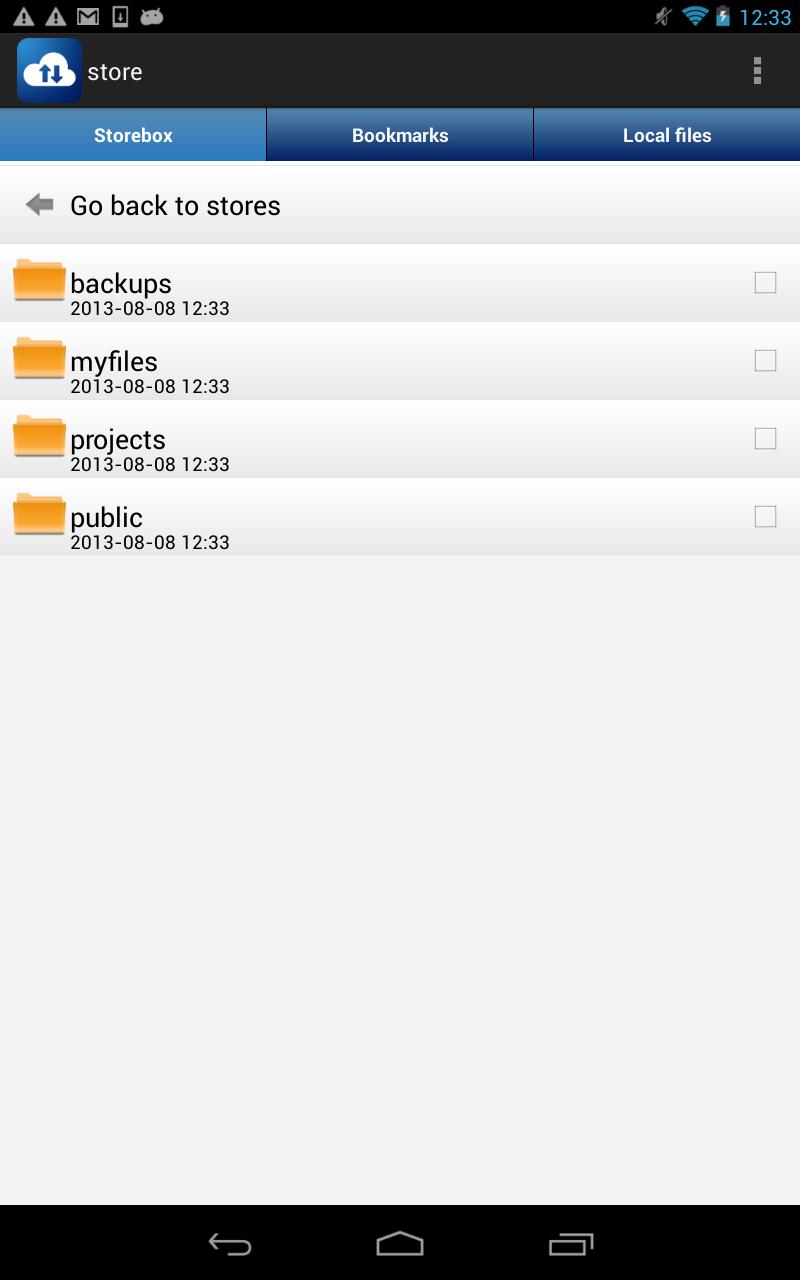This screenshot has height=1280, width=800.
Task: Open the overflow menu
Action: [x=757, y=71]
